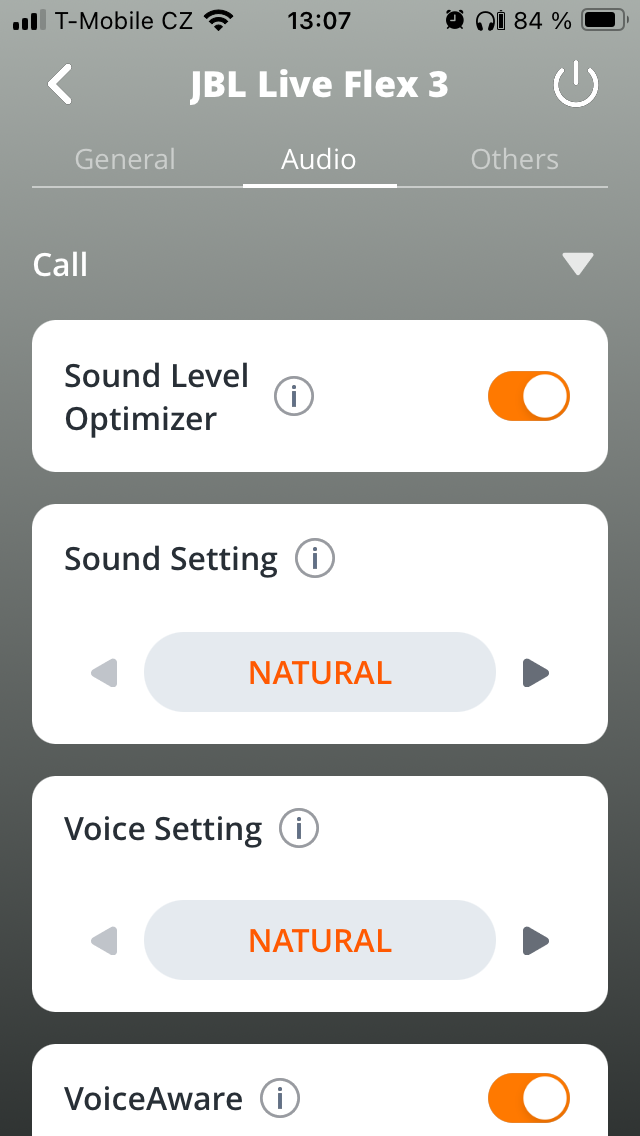The width and height of the screenshot is (640, 1136).
Task: Collapse the Call section arrow
Action: (577, 264)
